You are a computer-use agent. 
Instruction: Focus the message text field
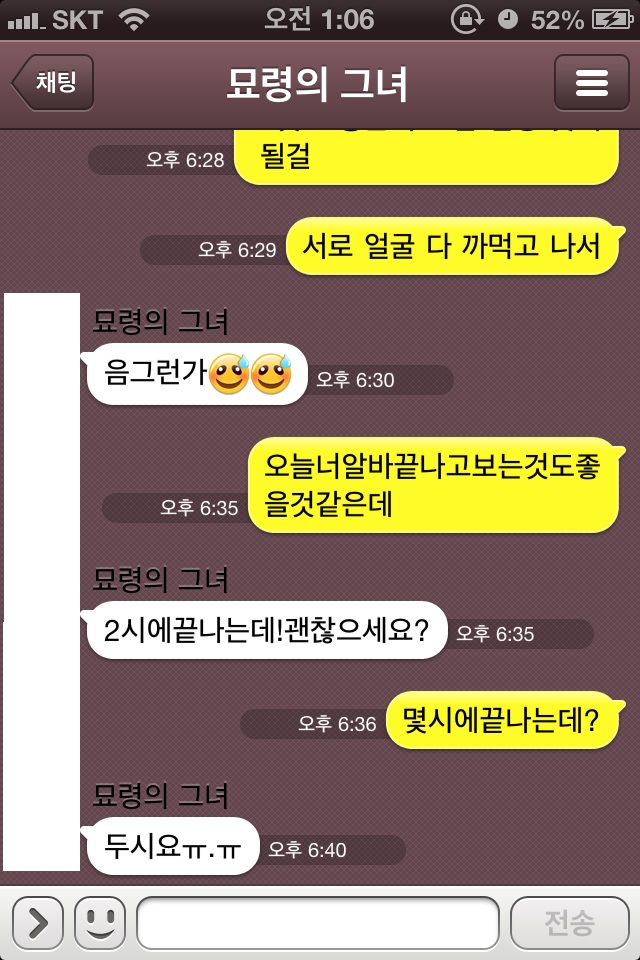click(x=317, y=922)
